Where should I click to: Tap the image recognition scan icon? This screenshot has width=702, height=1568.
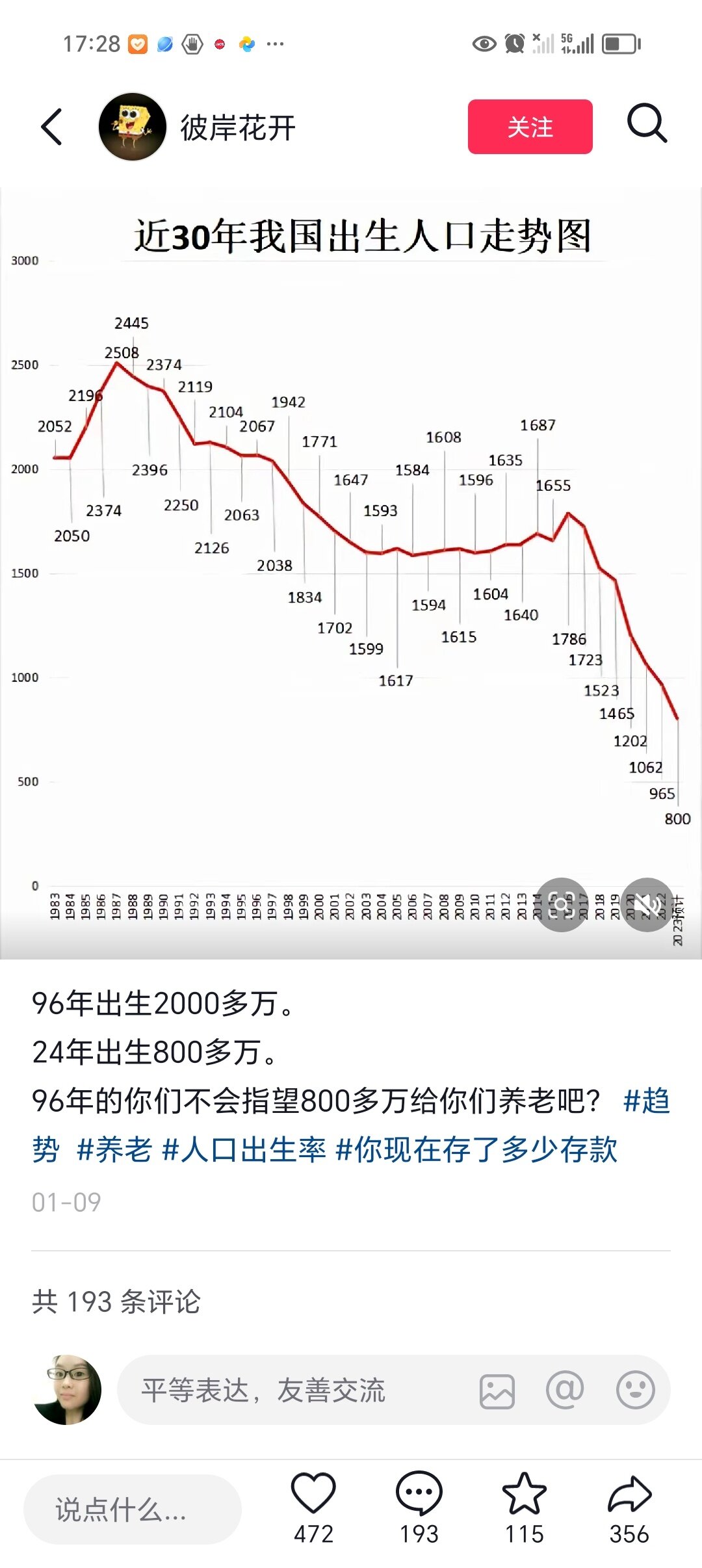(562, 904)
